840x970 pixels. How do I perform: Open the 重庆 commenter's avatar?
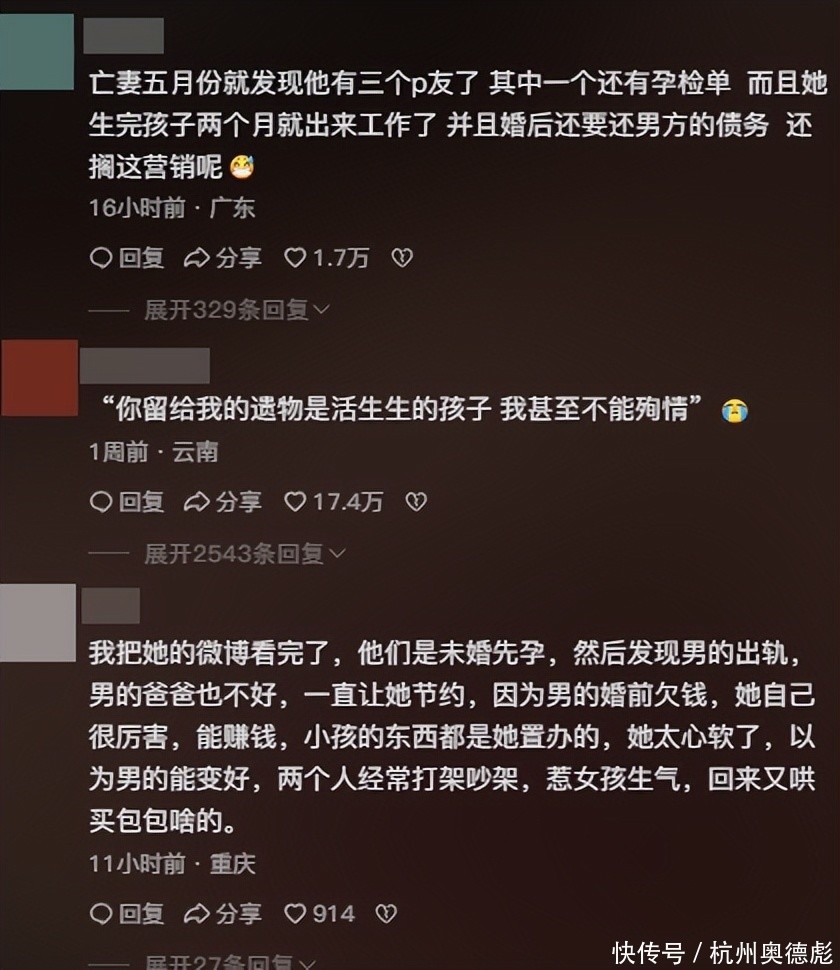coord(38,623)
